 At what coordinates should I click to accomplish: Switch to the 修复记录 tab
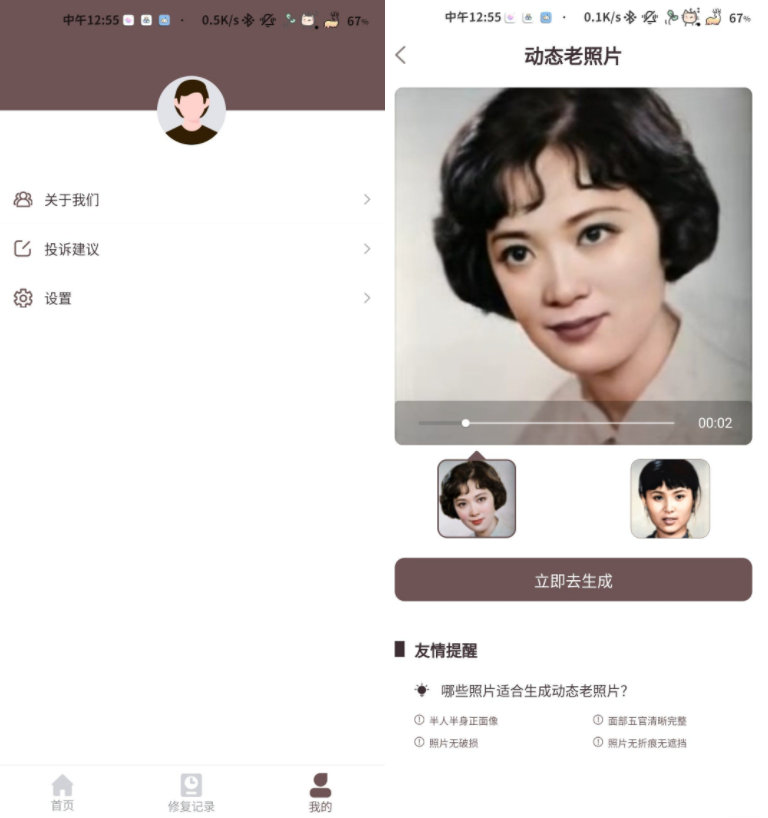point(191,792)
